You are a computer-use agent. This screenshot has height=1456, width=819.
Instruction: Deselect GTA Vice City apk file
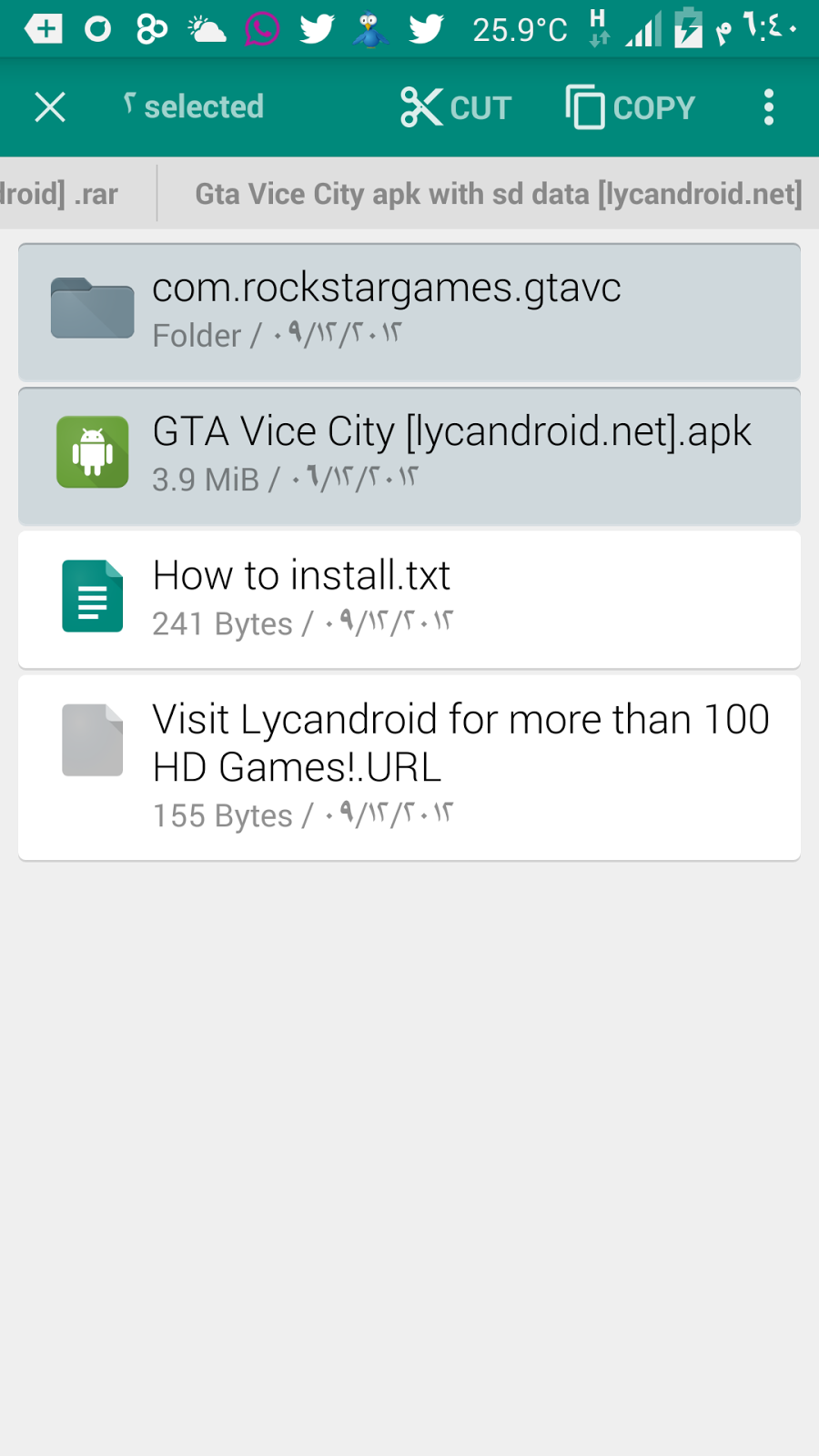tap(409, 455)
